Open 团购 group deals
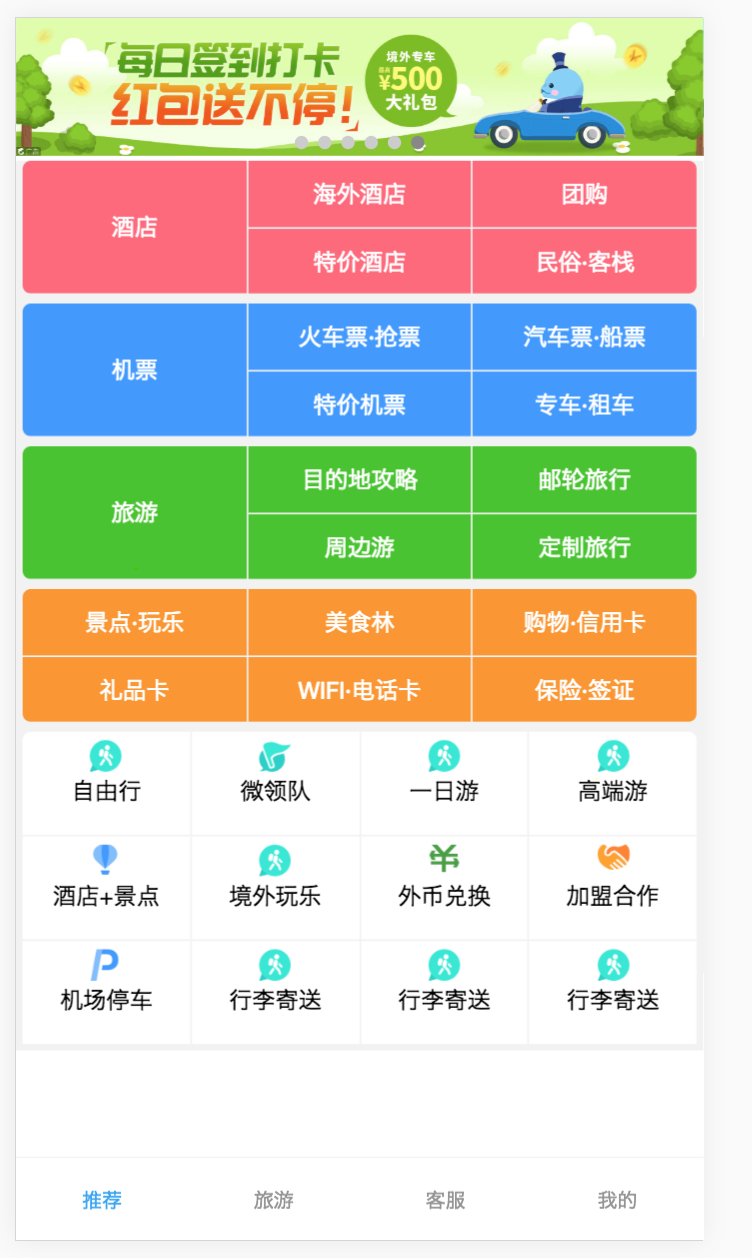Viewport: 752px width, 1258px height. click(x=584, y=194)
